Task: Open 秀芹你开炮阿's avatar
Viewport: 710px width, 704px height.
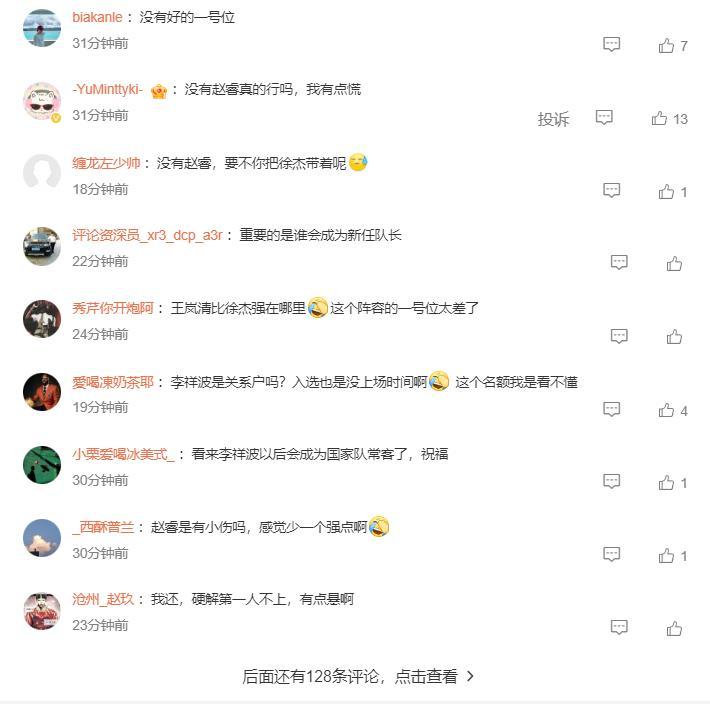Action: [x=42, y=319]
